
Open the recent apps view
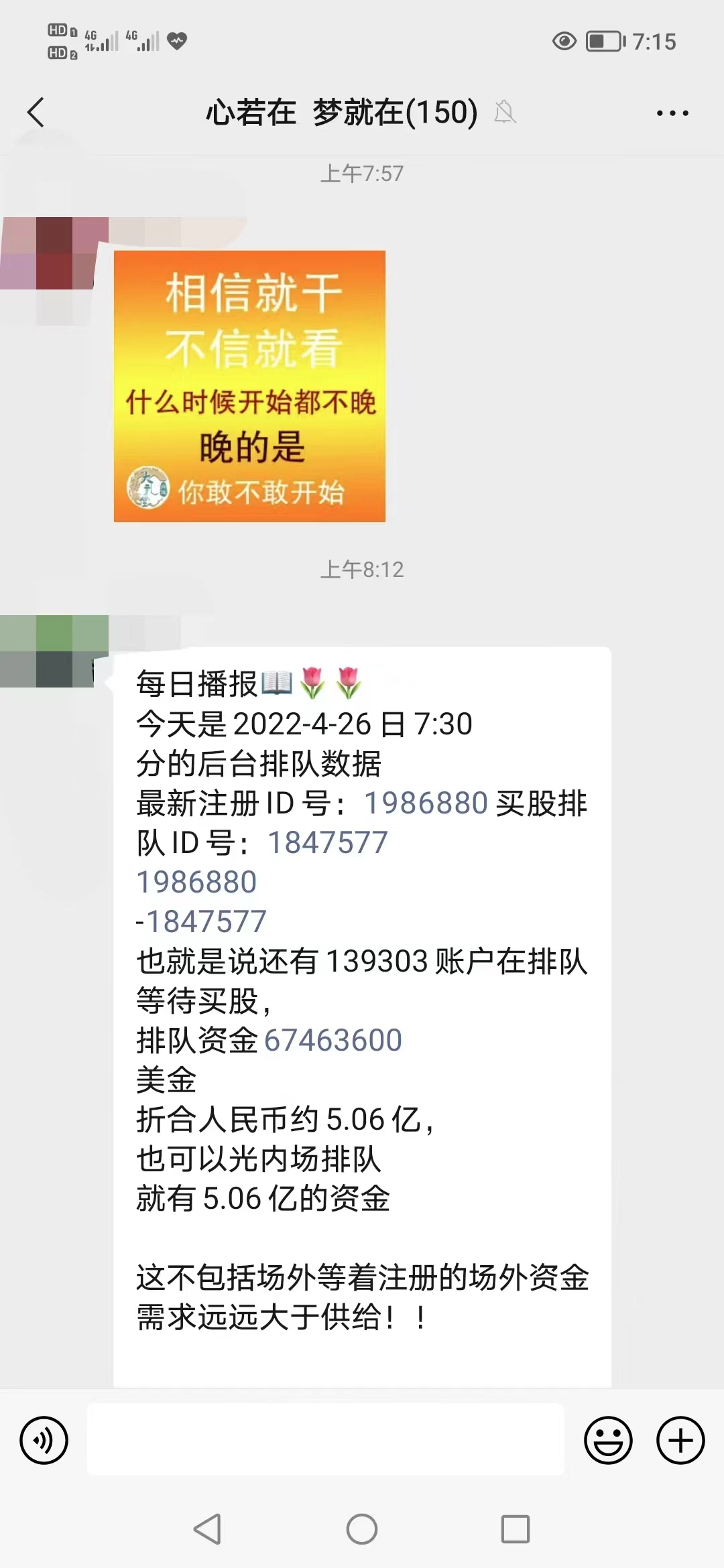515,1529
